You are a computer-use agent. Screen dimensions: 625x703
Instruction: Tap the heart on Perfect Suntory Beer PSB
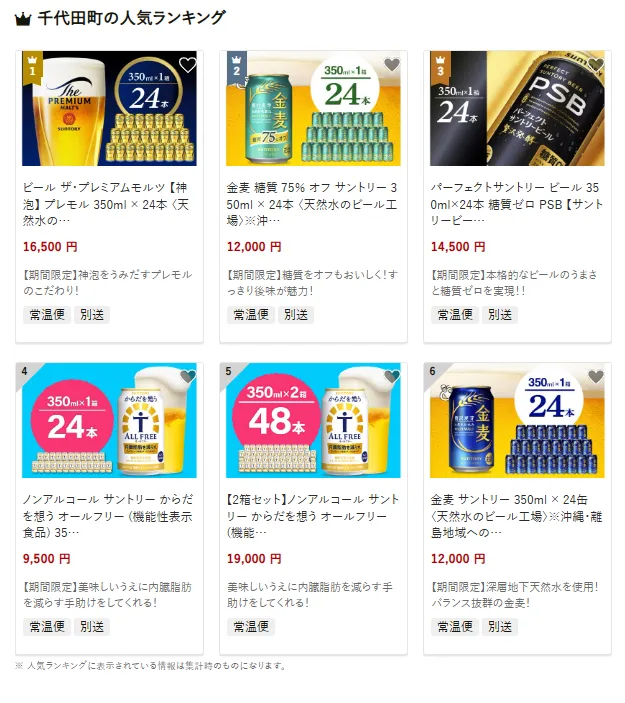[x=595, y=66]
